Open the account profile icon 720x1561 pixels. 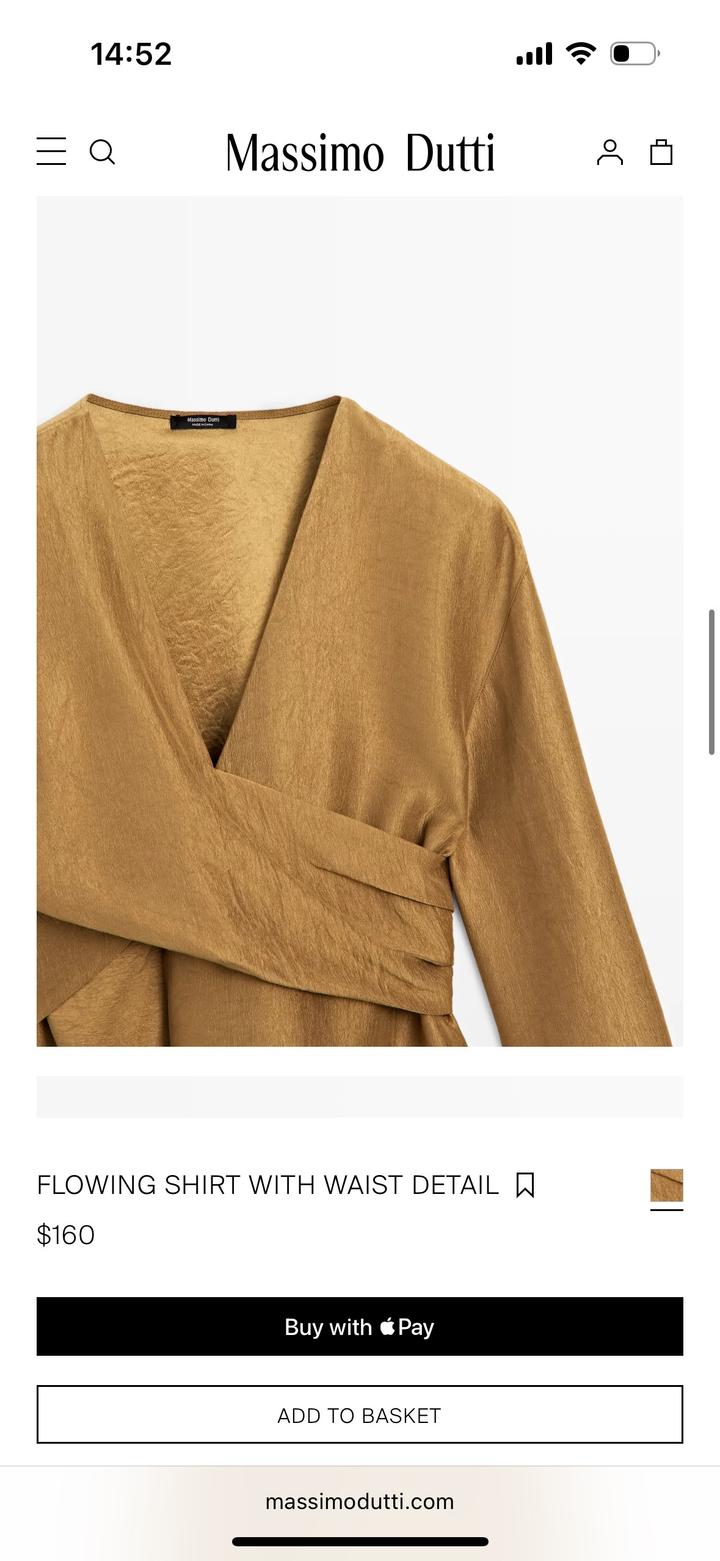pyautogui.click(x=610, y=152)
